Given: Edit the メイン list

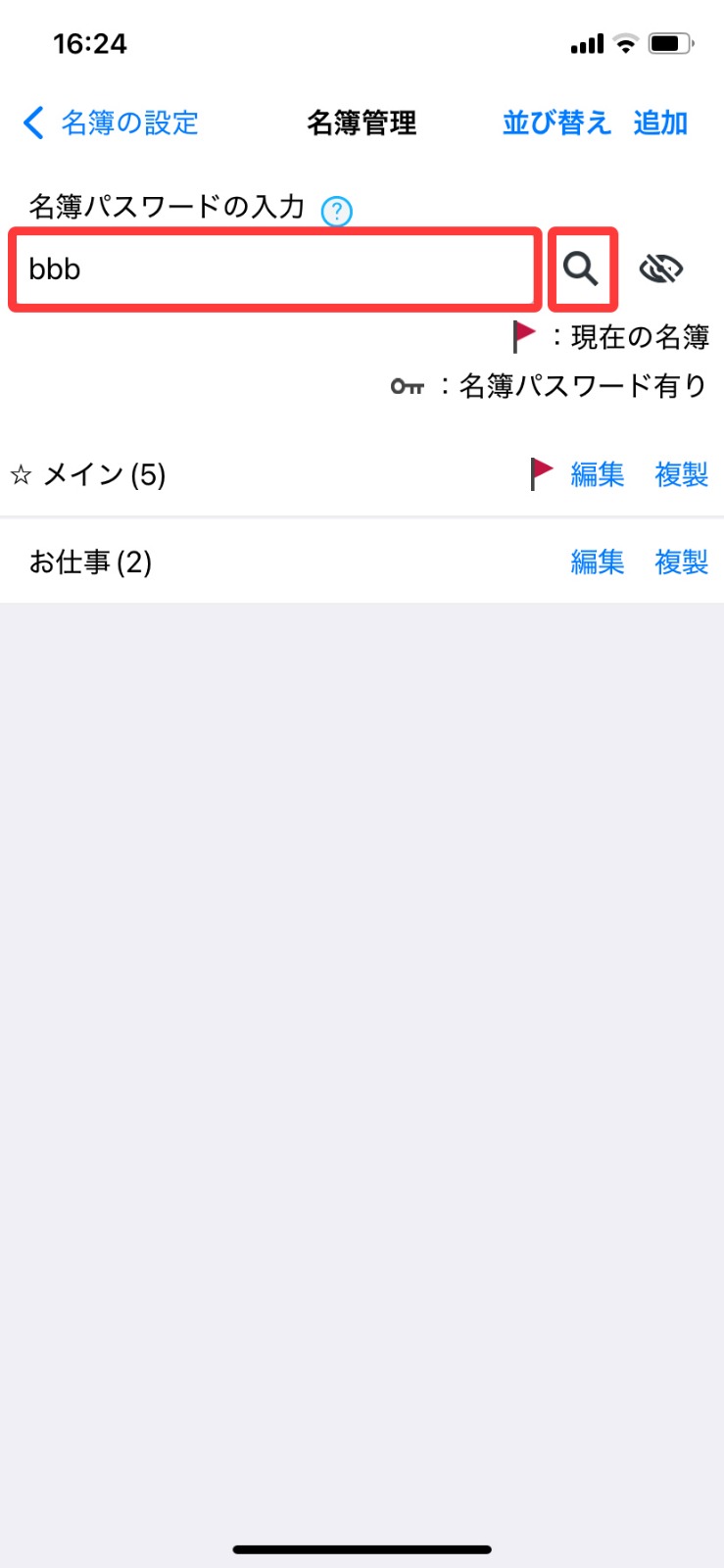Looking at the screenshot, I should tap(598, 474).
